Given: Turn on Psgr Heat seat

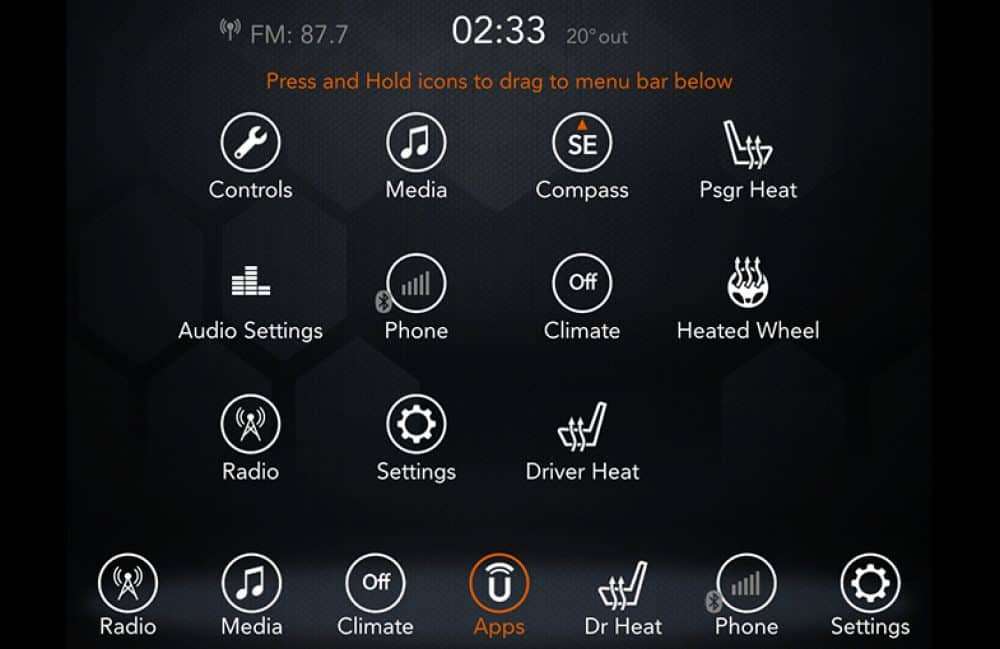Looking at the screenshot, I should (748, 145).
